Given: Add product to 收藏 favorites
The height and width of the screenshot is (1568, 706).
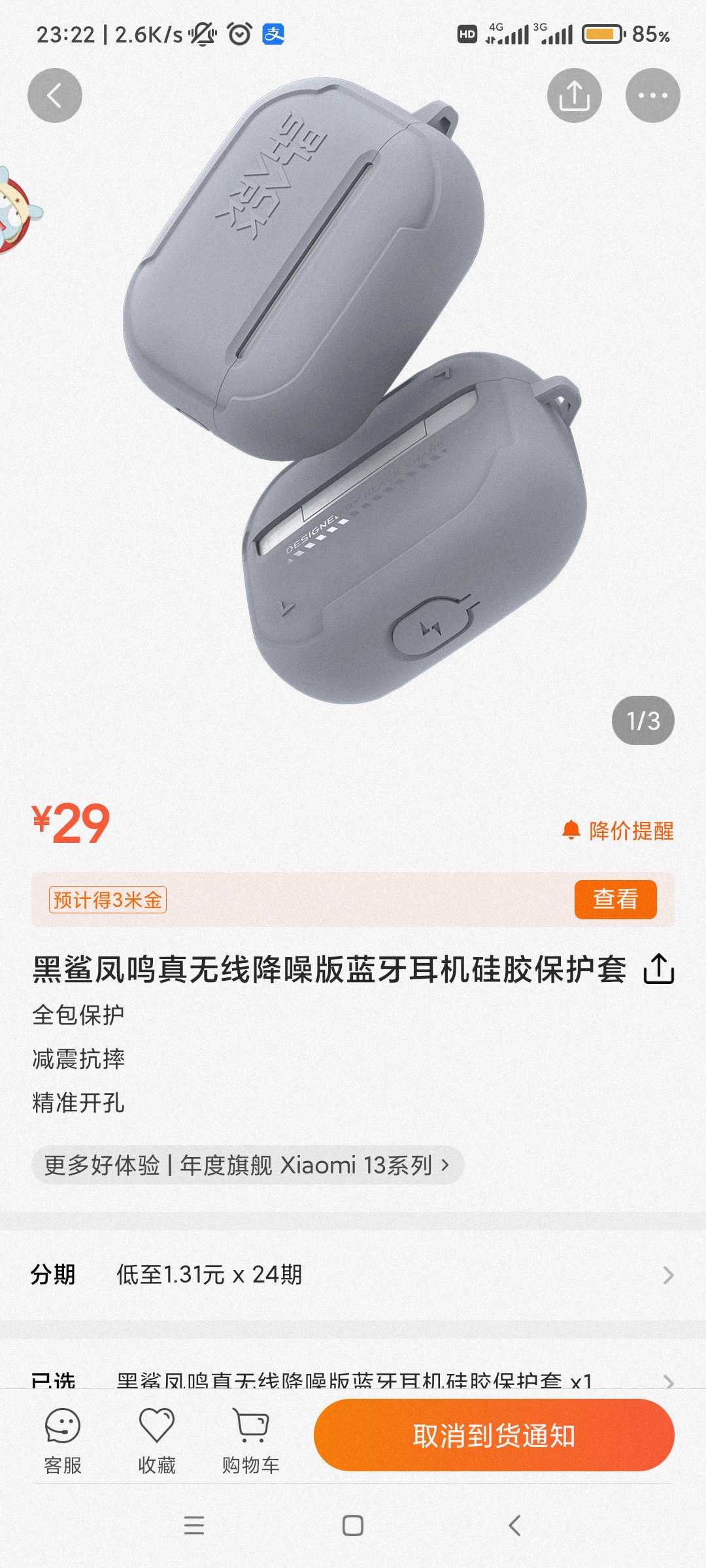Looking at the screenshot, I should pyautogui.click(x=157, y=1441).
